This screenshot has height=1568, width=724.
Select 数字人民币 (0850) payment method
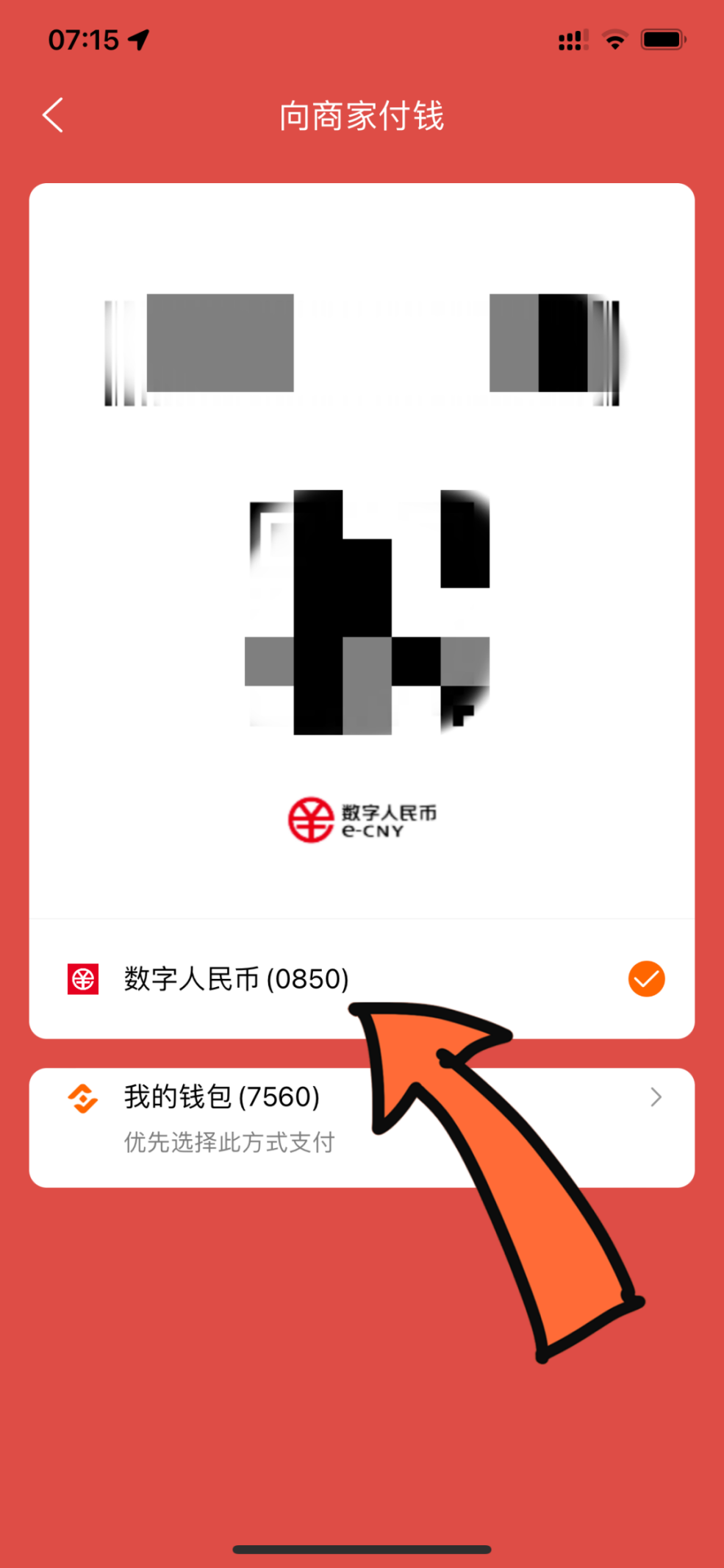235,979
